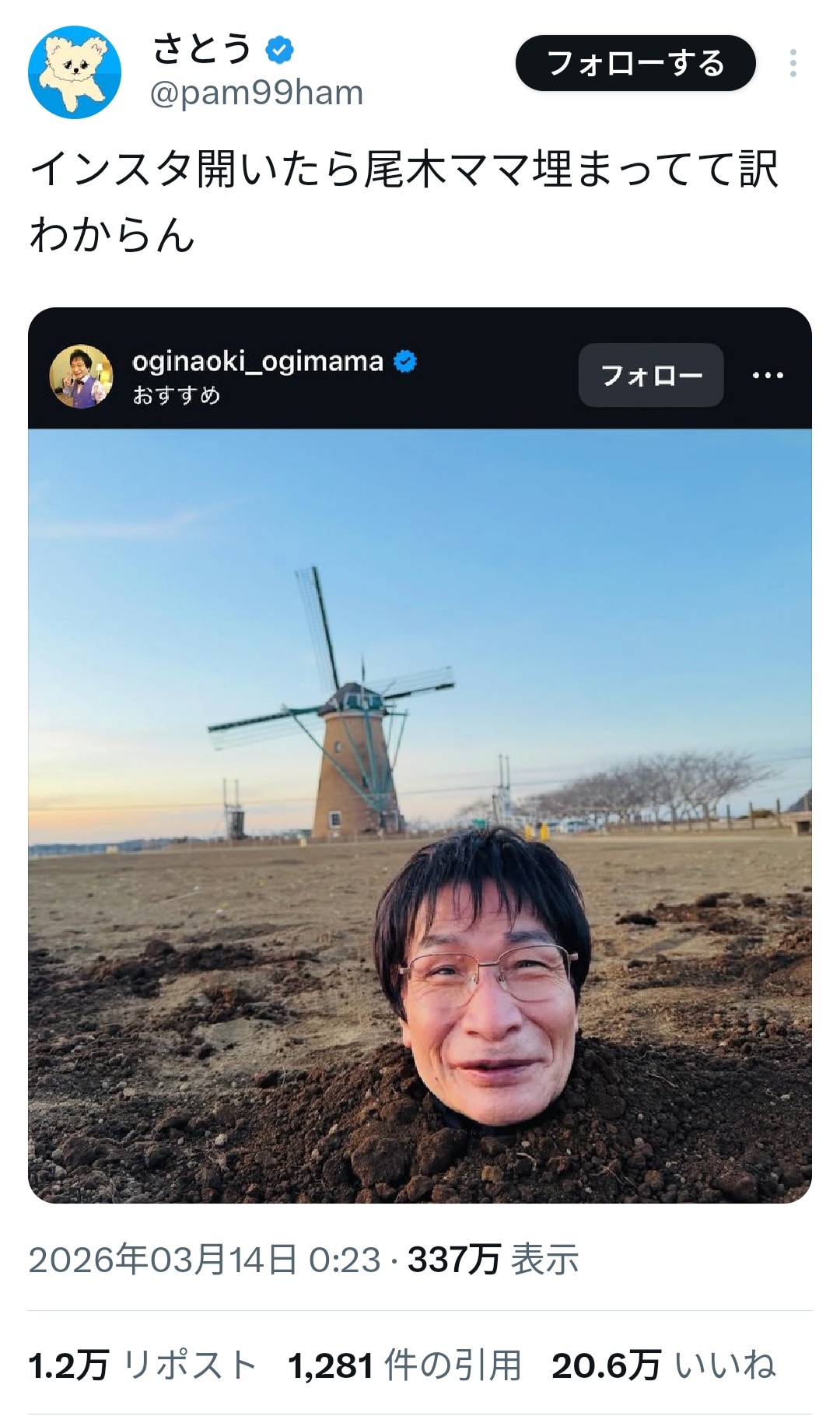View the 1.2万 reposts list
Image resolution: width=840 pixels, height=1416 pixels.
coord(142,1365)
